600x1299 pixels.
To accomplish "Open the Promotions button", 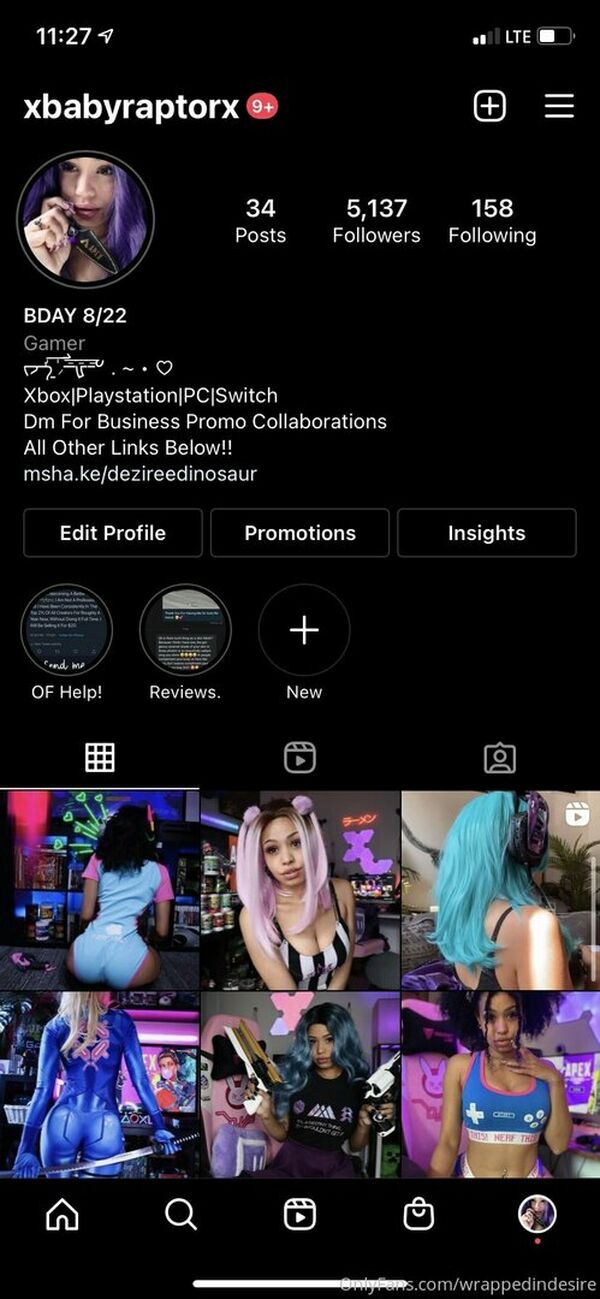I will [x=300, y=533].
